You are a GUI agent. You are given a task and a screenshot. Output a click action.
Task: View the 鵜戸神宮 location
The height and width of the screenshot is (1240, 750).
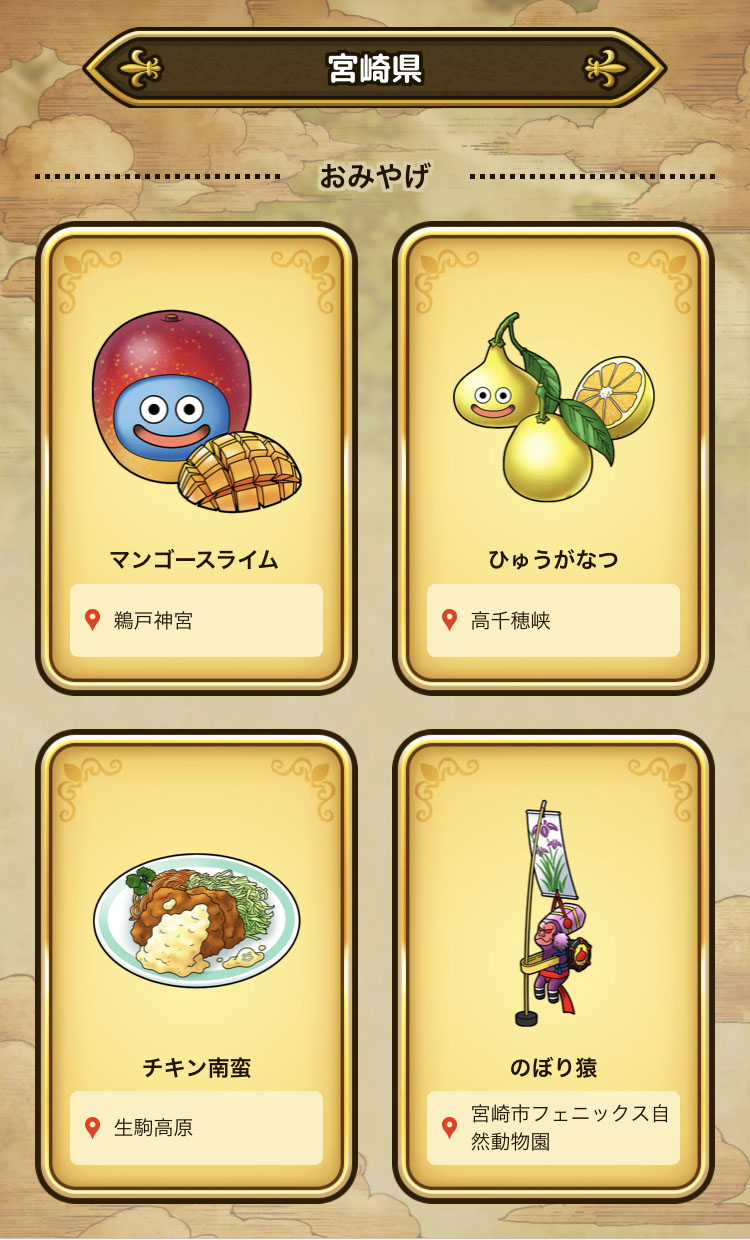pos(196,620)
